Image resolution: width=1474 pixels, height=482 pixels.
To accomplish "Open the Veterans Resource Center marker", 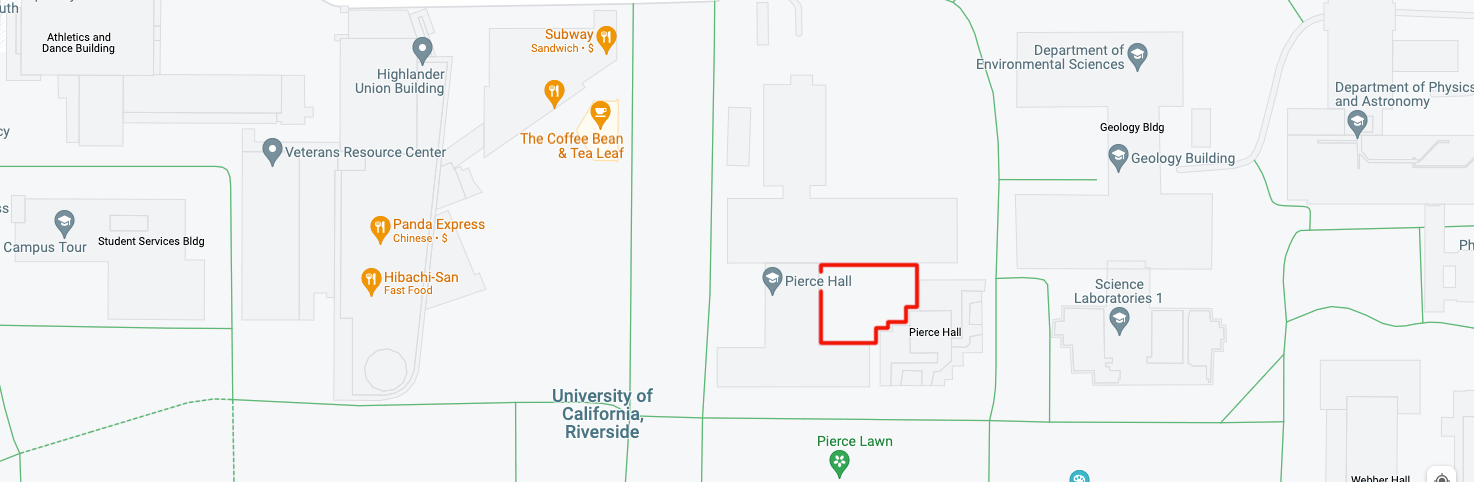I will click(x=271, y=152).
